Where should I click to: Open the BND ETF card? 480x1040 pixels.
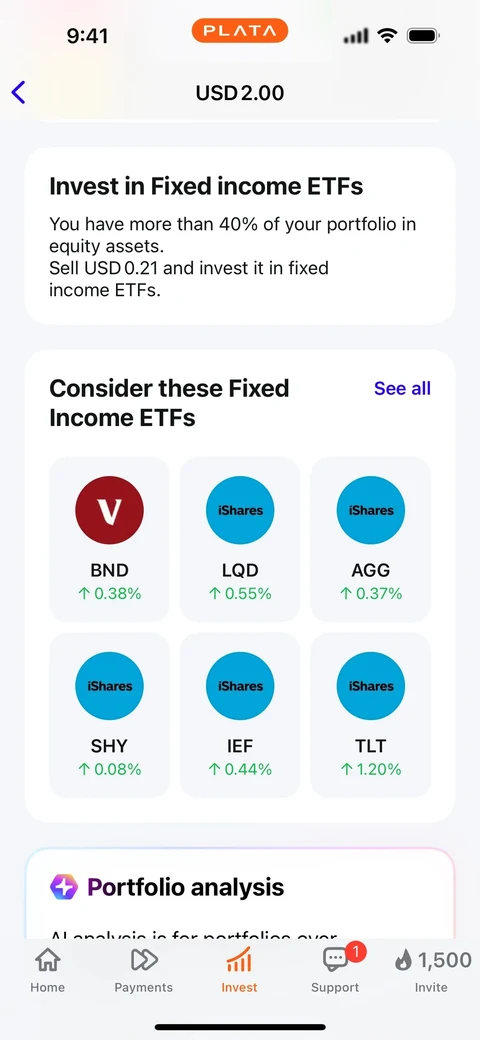click(109, 539)
